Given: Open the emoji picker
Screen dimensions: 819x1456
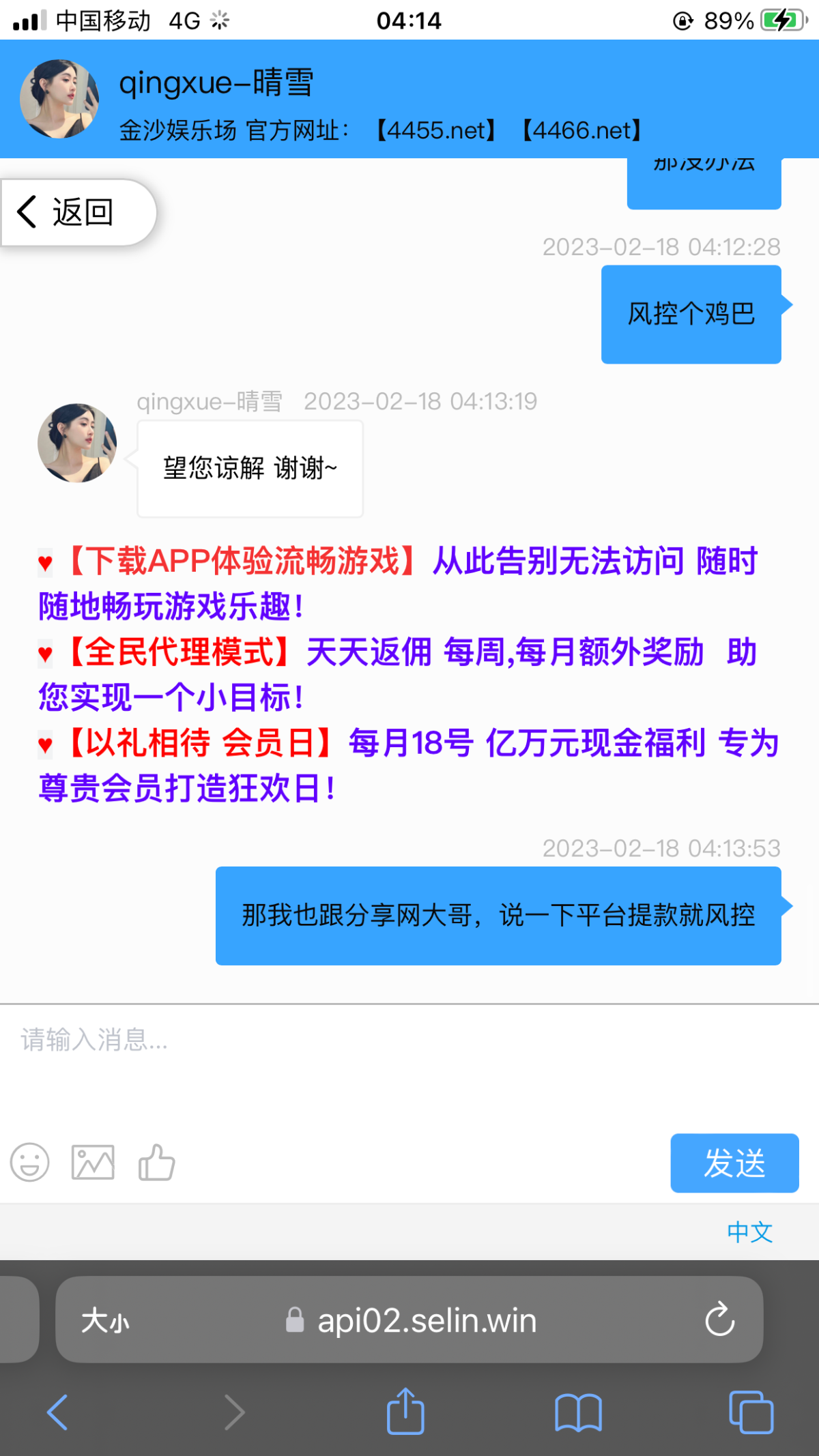Looking at the screenshot, I should [30, 1162].
